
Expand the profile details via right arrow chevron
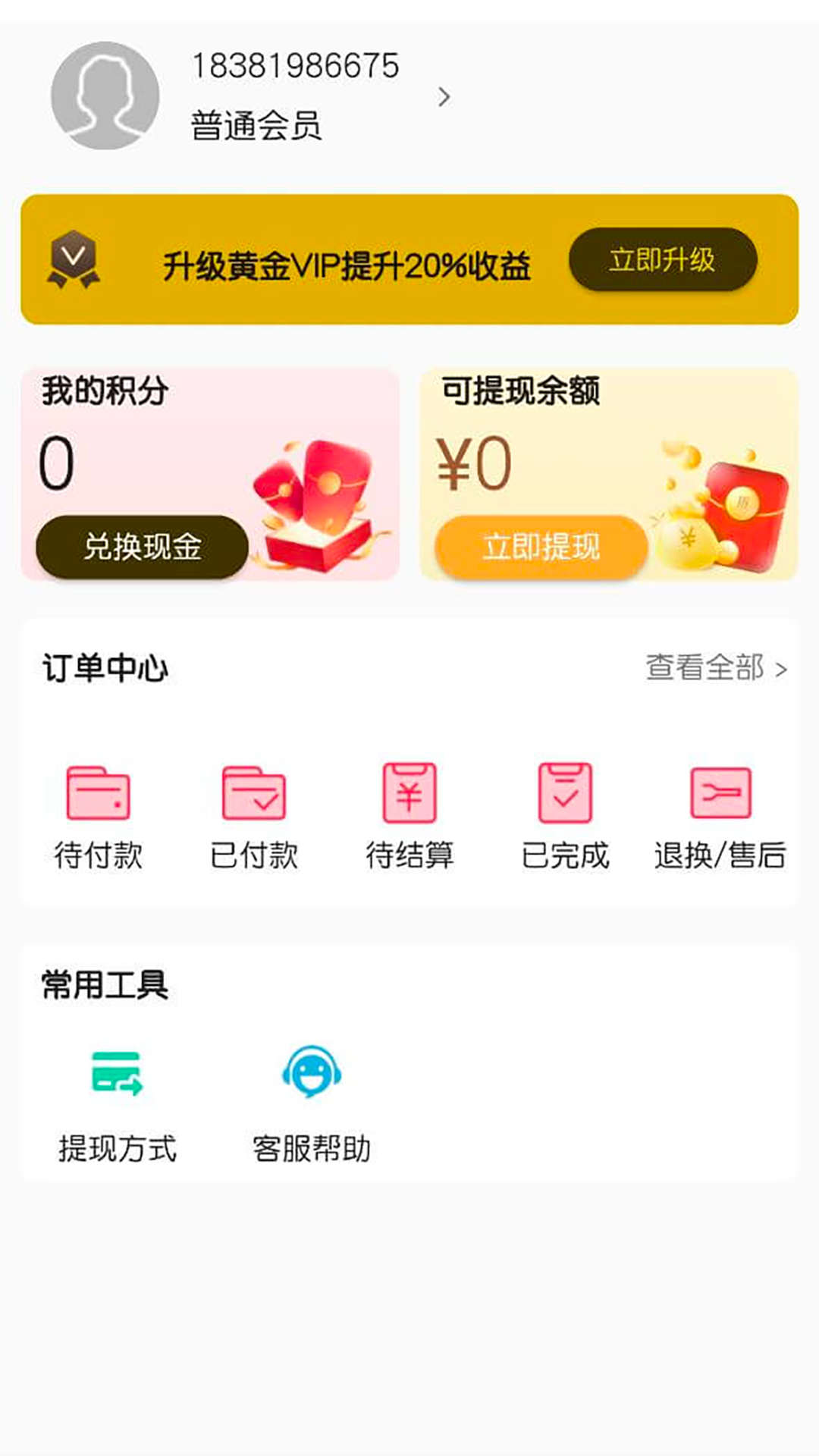click(x=444, y=96)
